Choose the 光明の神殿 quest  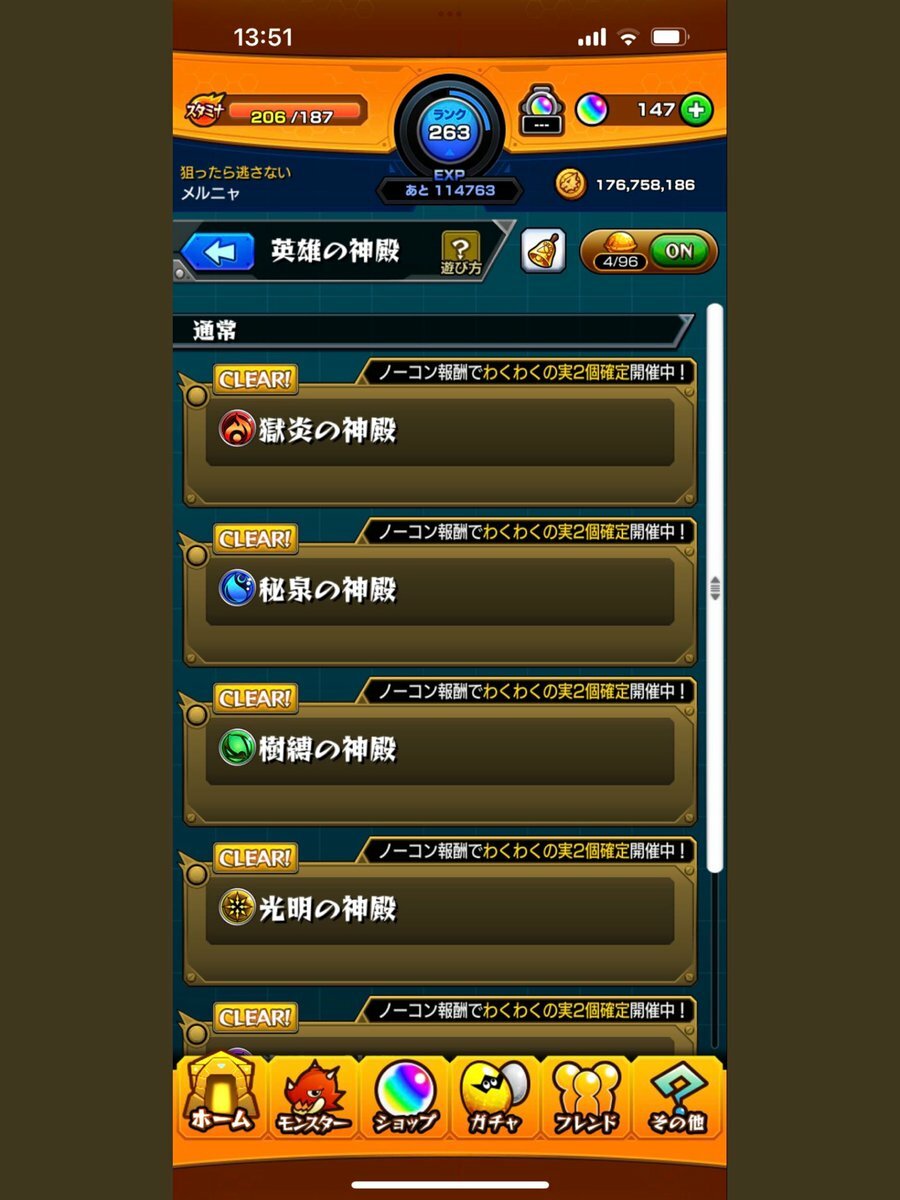coord(440,909)
